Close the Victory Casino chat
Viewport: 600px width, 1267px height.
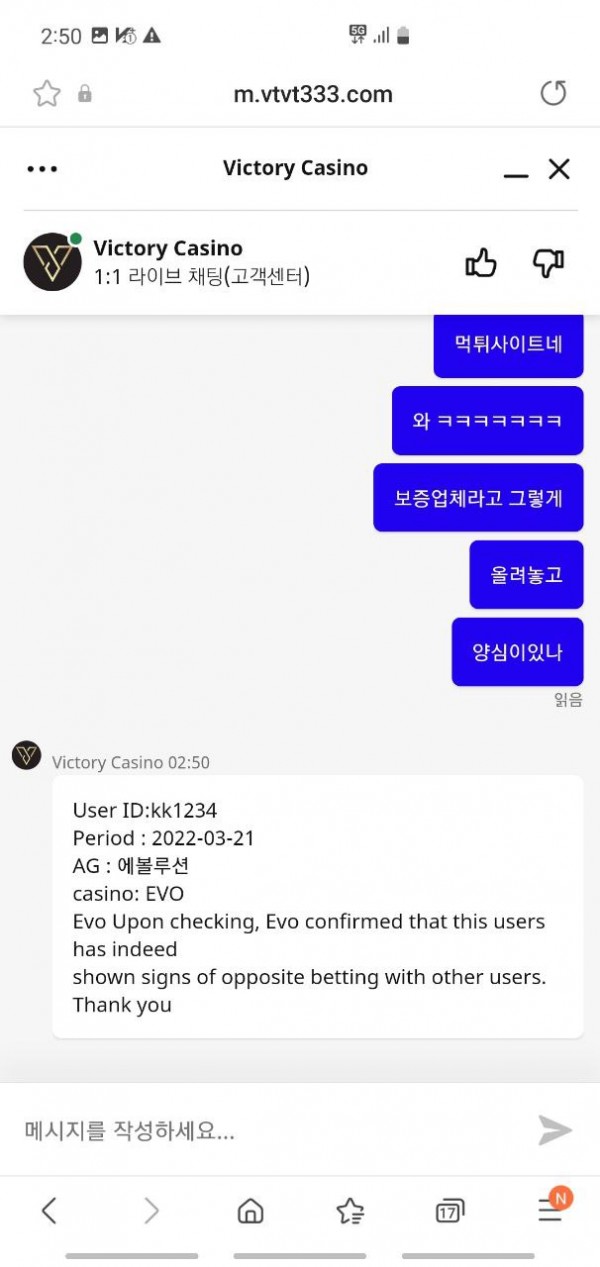(559, 169)
